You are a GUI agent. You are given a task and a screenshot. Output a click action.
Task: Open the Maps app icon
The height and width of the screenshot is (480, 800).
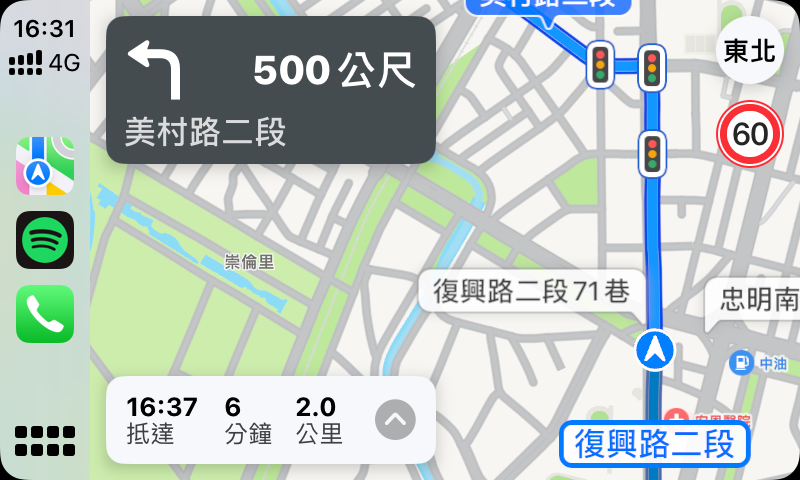click(x=45, y=166)
